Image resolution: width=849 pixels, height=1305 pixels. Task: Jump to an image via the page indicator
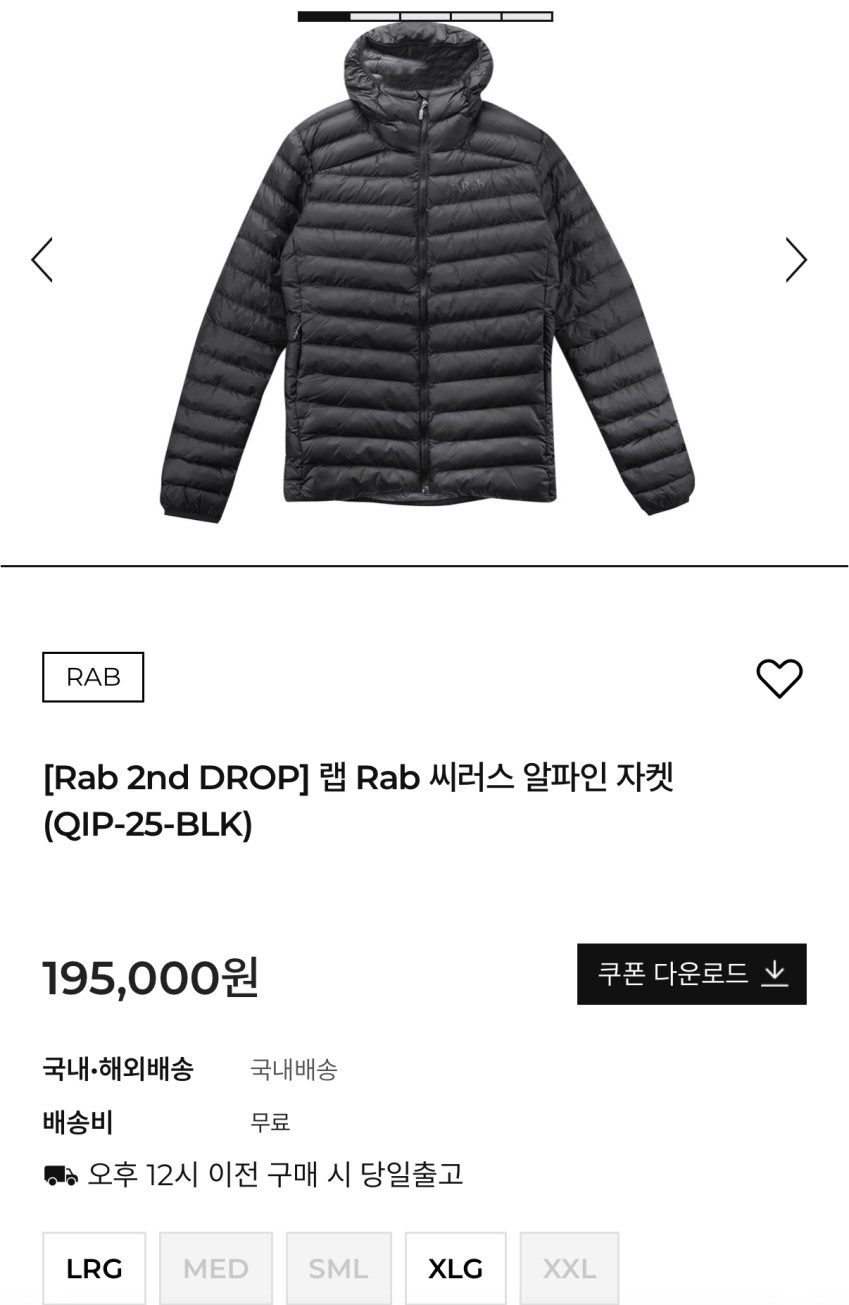(425, 16)
